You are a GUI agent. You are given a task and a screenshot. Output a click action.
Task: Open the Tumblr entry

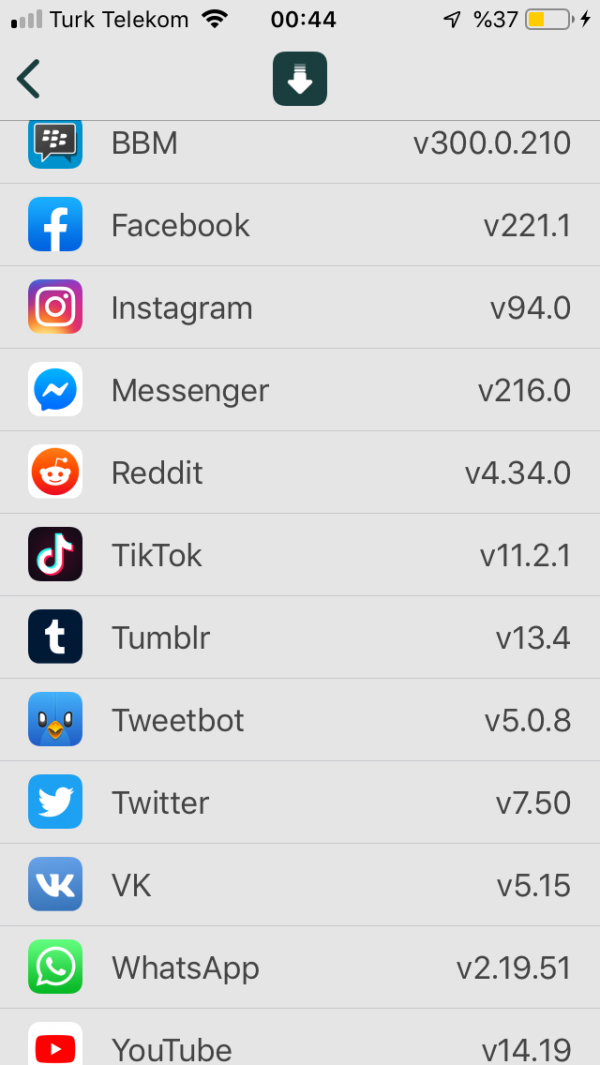tap(300, 637)
